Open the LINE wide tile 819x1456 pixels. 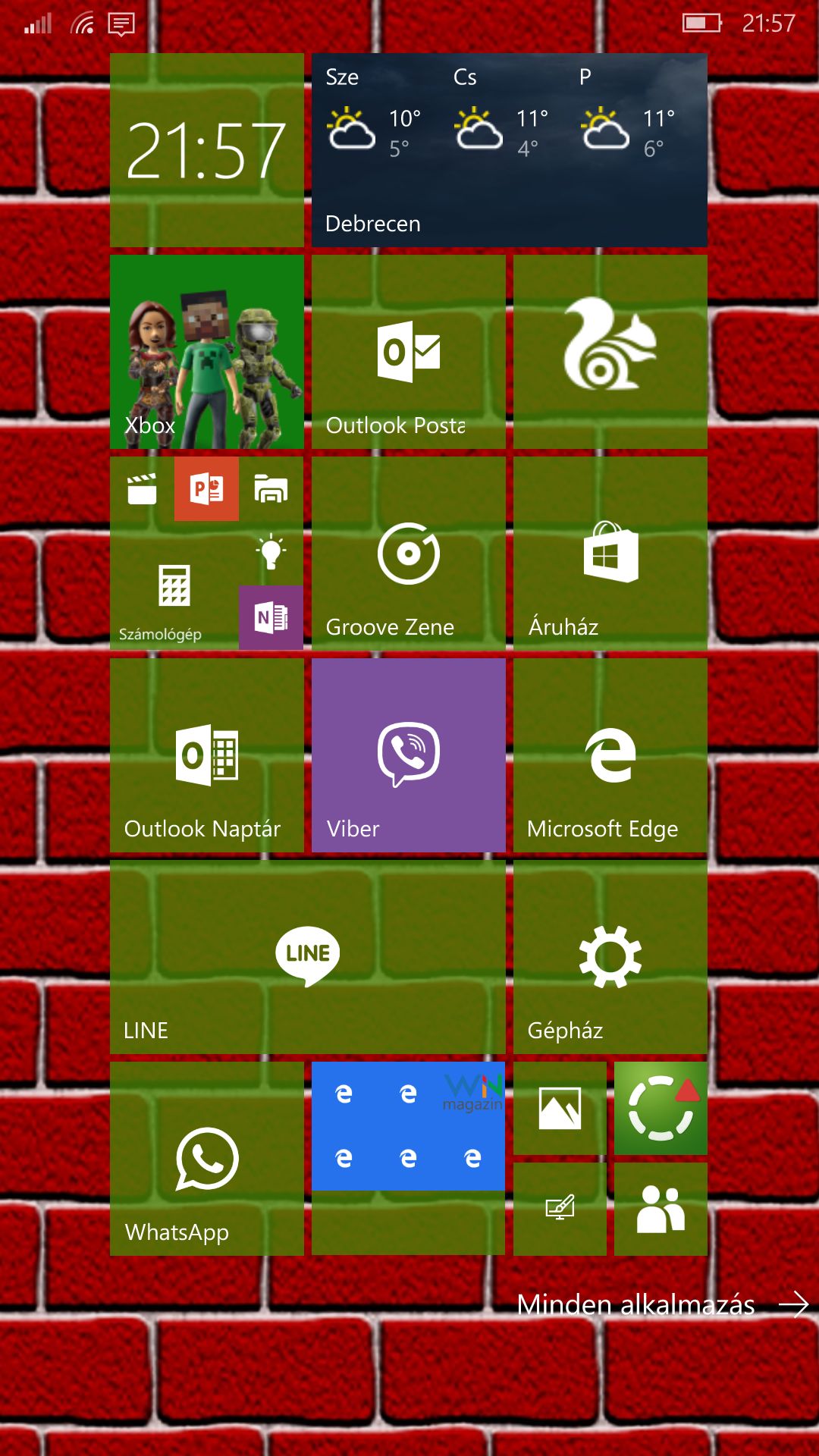[x=308, y=957]
